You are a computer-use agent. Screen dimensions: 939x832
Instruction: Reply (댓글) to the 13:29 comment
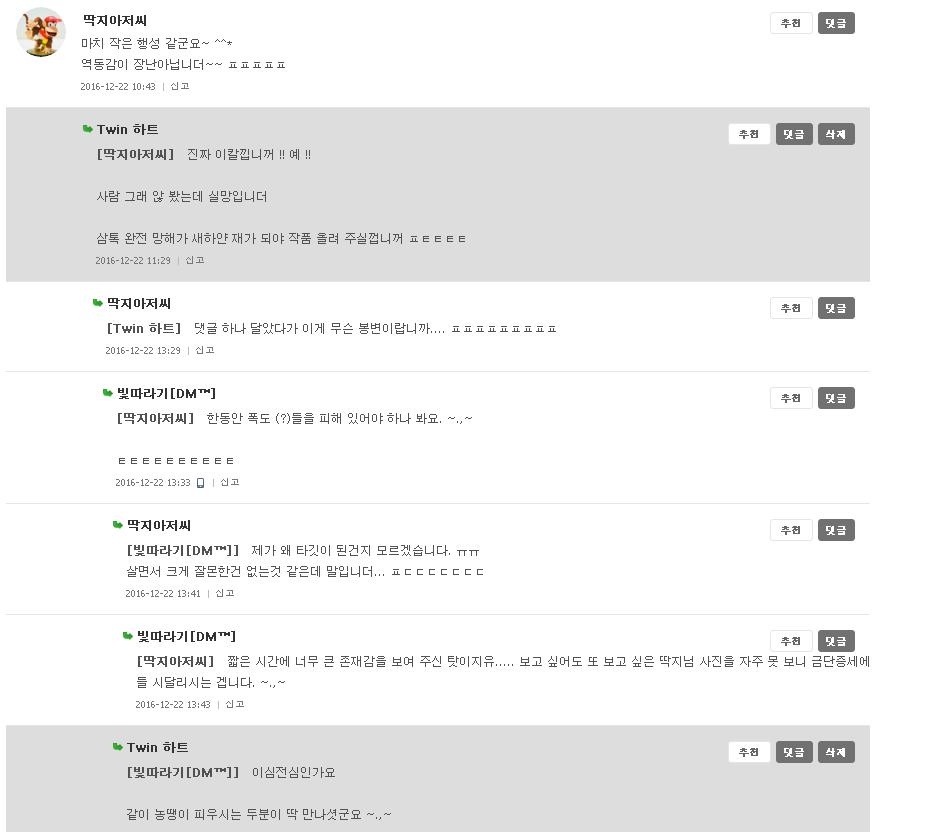[835, 308]
